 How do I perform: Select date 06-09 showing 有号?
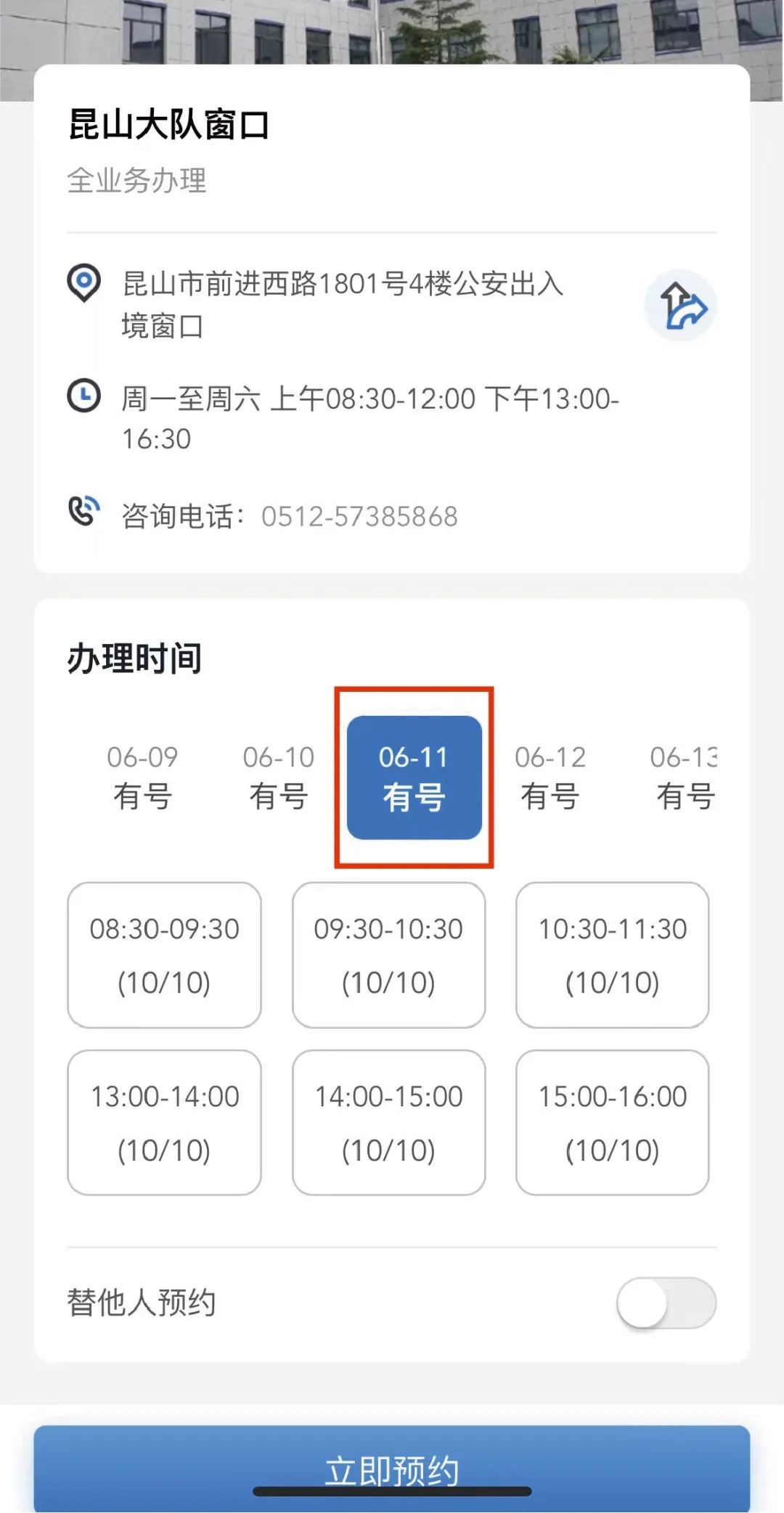click(142, 777)
